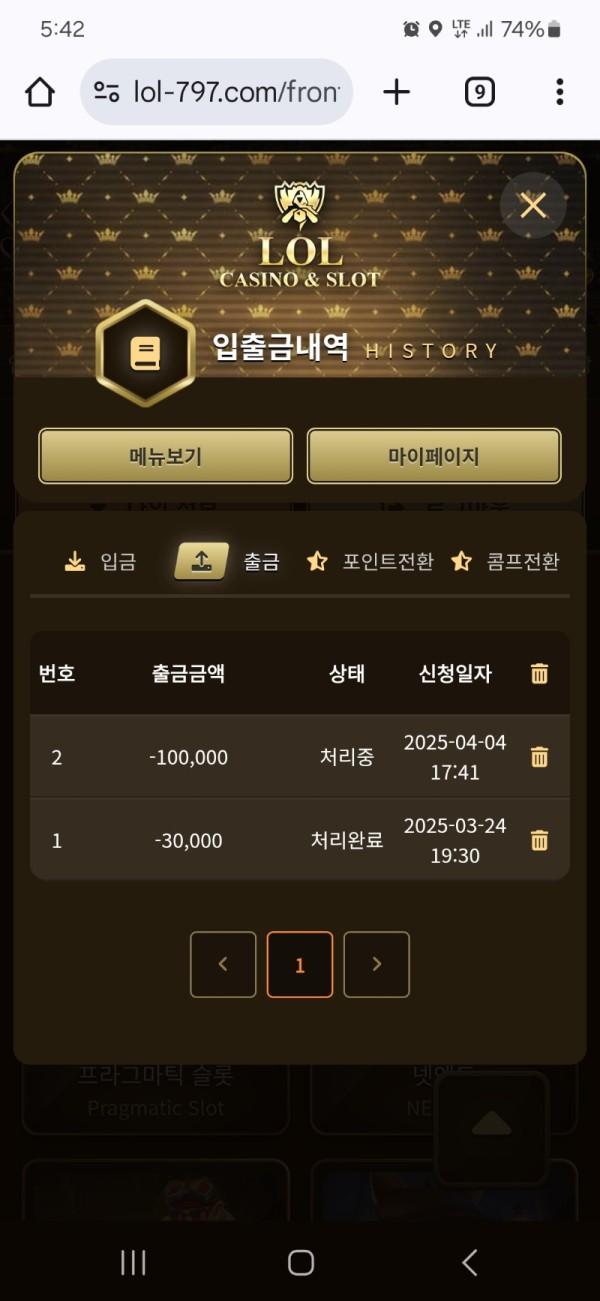Go to the previous page of results

223,964
